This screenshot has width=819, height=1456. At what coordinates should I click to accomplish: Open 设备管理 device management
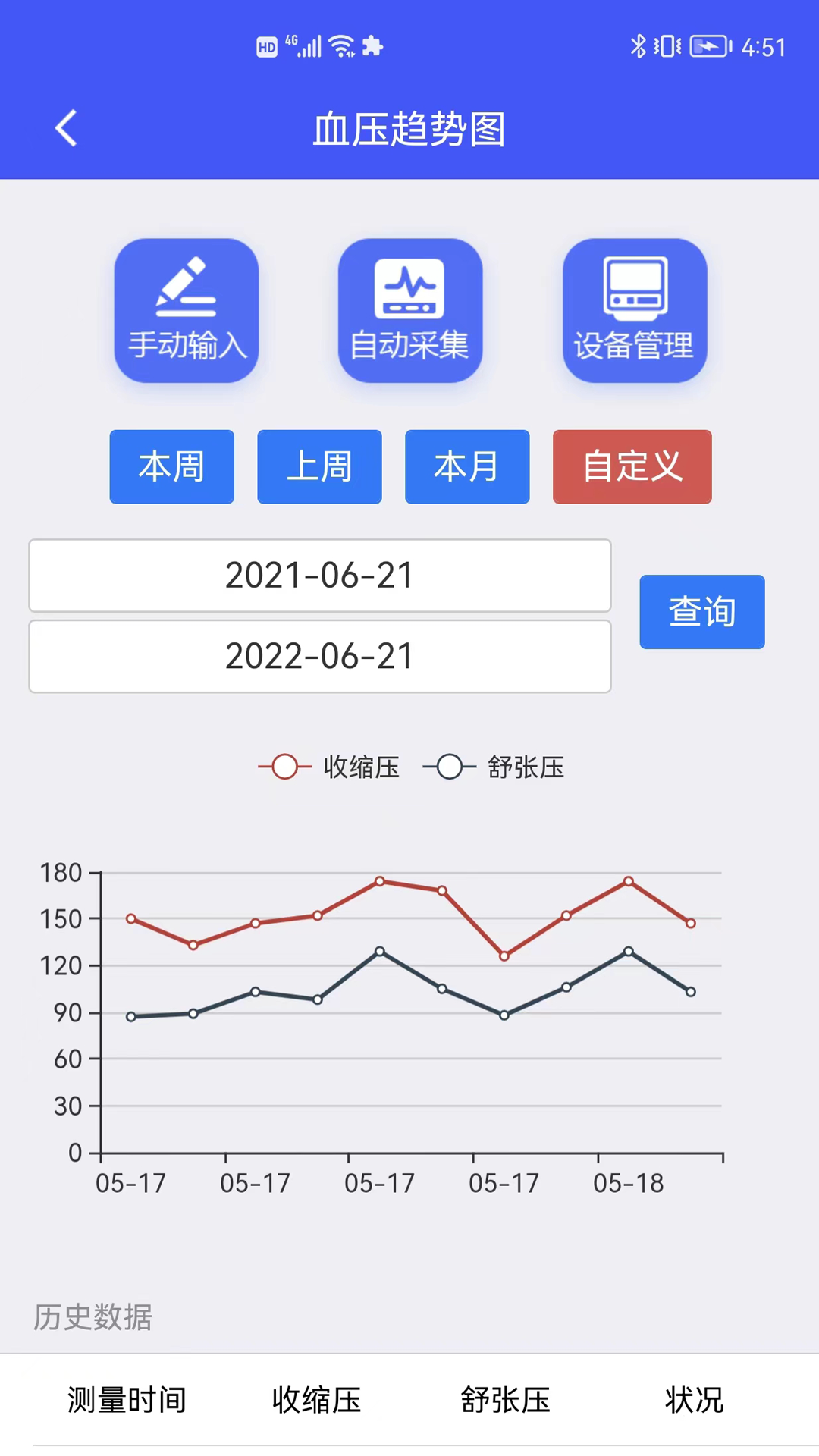pyautogui.click(x=633, y=311)
